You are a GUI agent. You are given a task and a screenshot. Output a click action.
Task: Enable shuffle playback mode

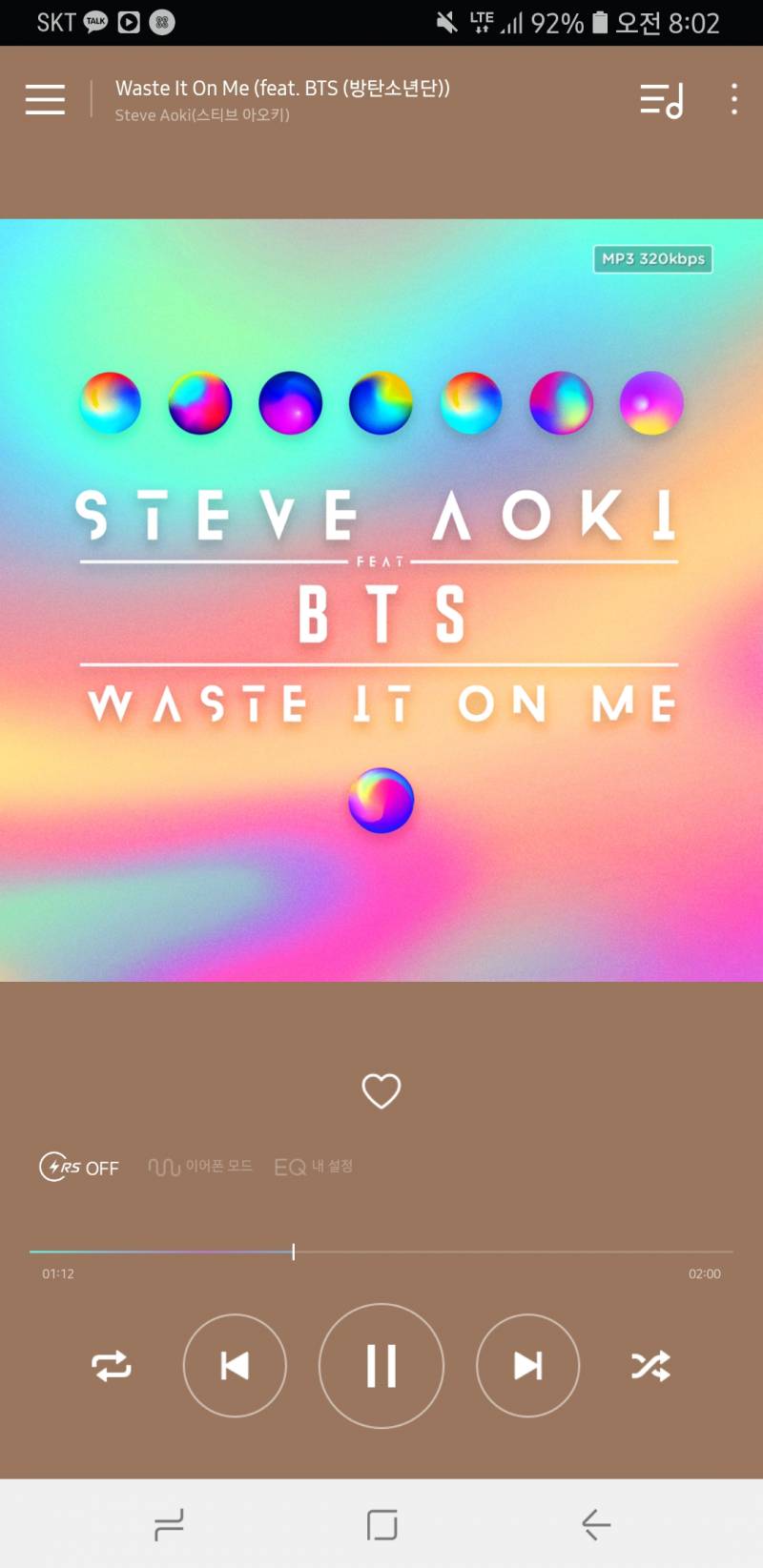coord(651,1365)
